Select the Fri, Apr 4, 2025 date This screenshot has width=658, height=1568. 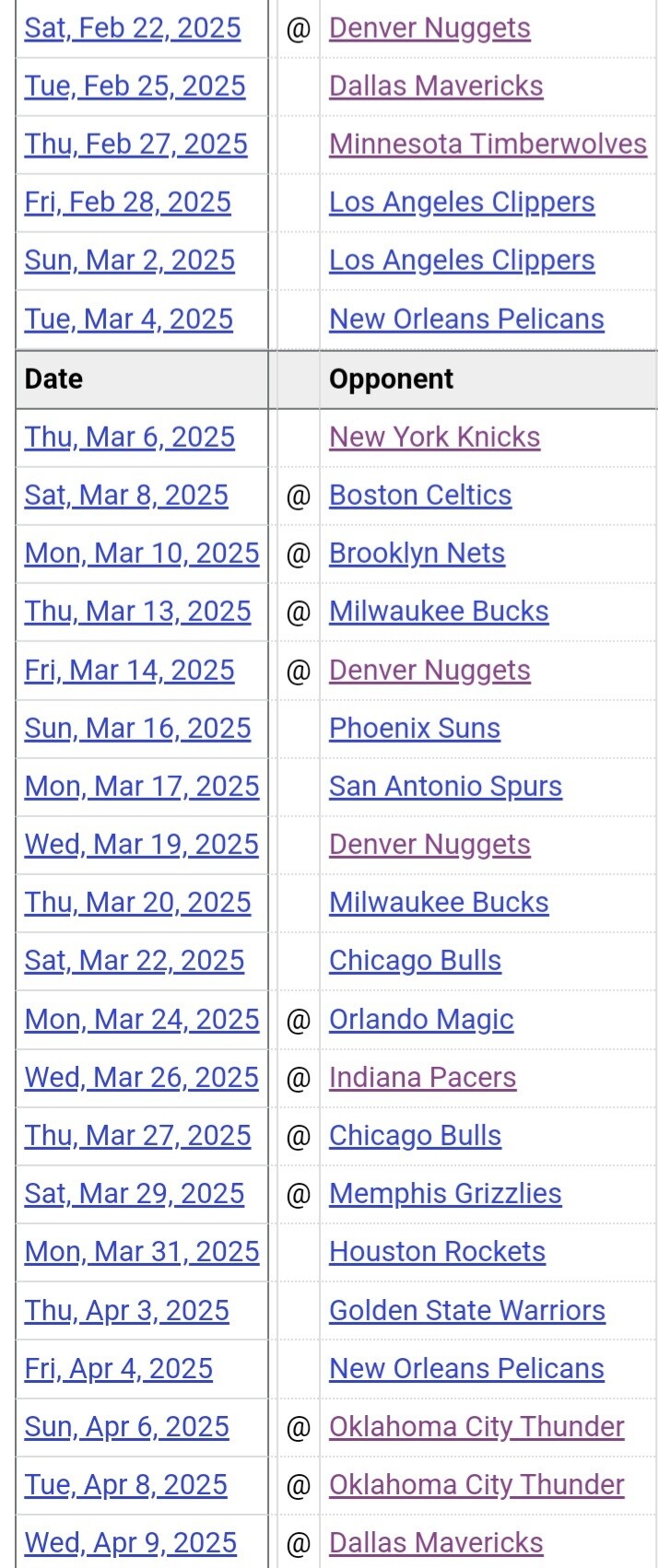[119, 1368]
